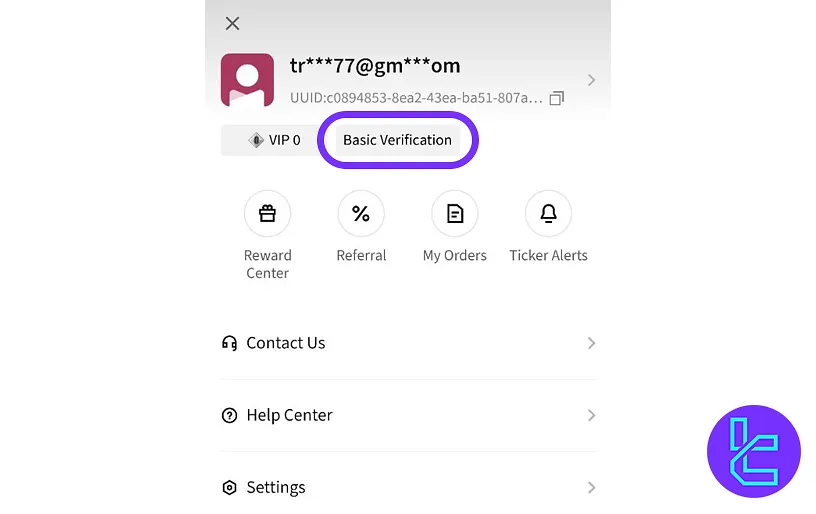Open Ticker Alerts
Viewport: 816px width, 514px height.
(x=548, y=213)
